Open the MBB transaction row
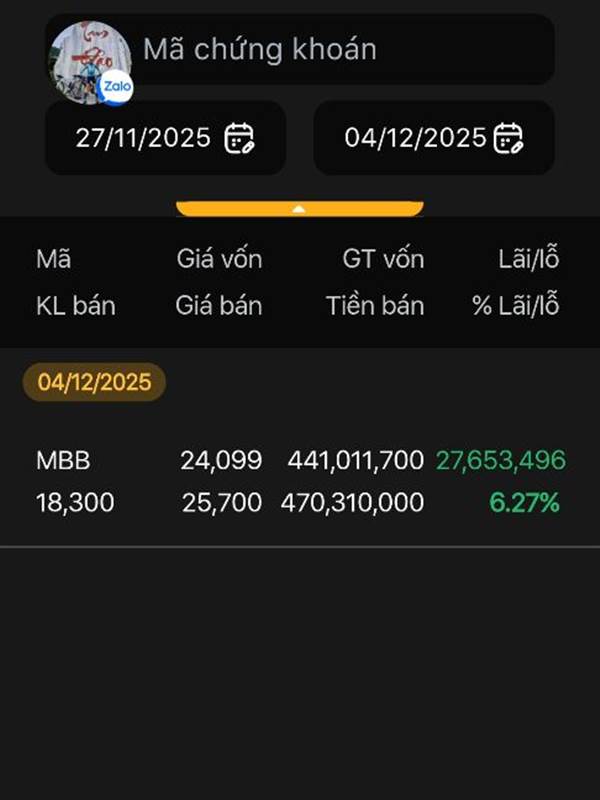This screenshot has height=800, width=600. point(300,481)
